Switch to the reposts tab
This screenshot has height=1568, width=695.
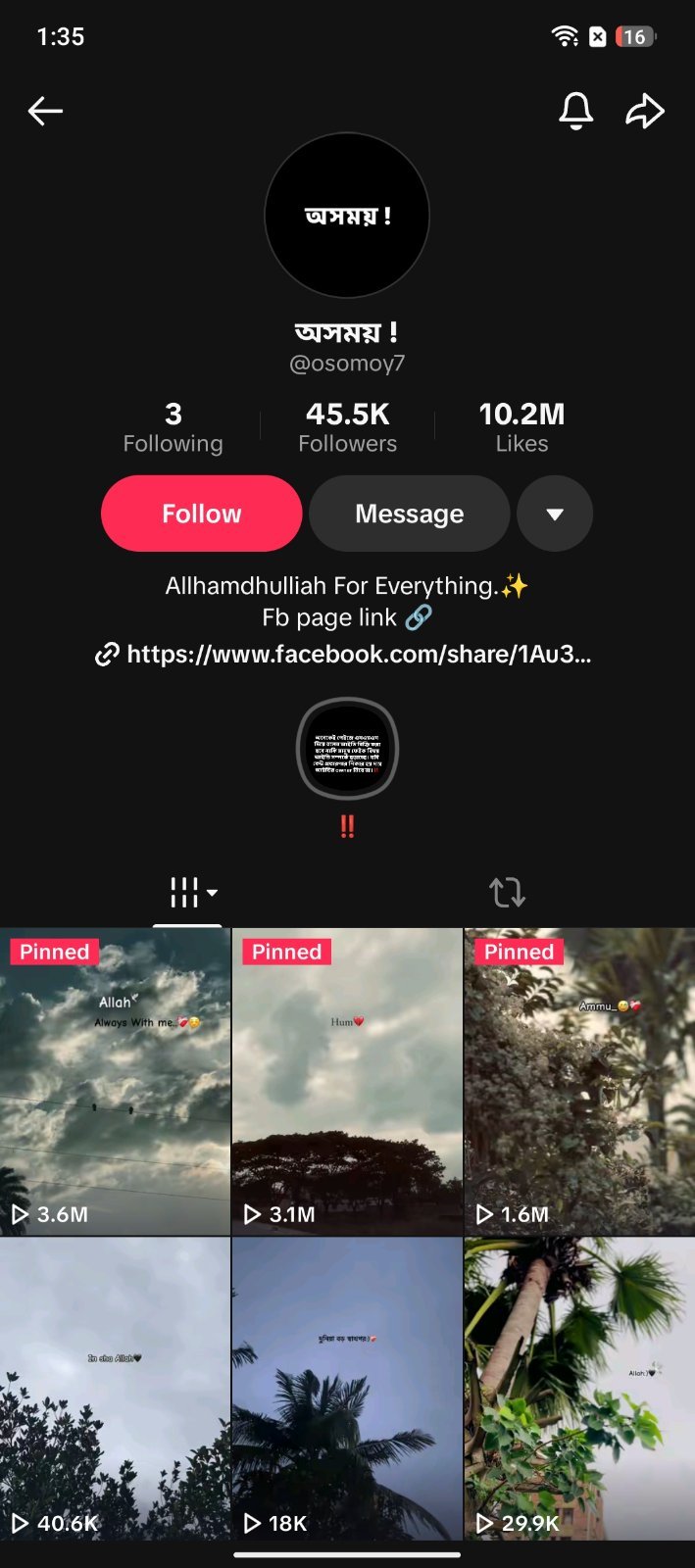[507, 893]
